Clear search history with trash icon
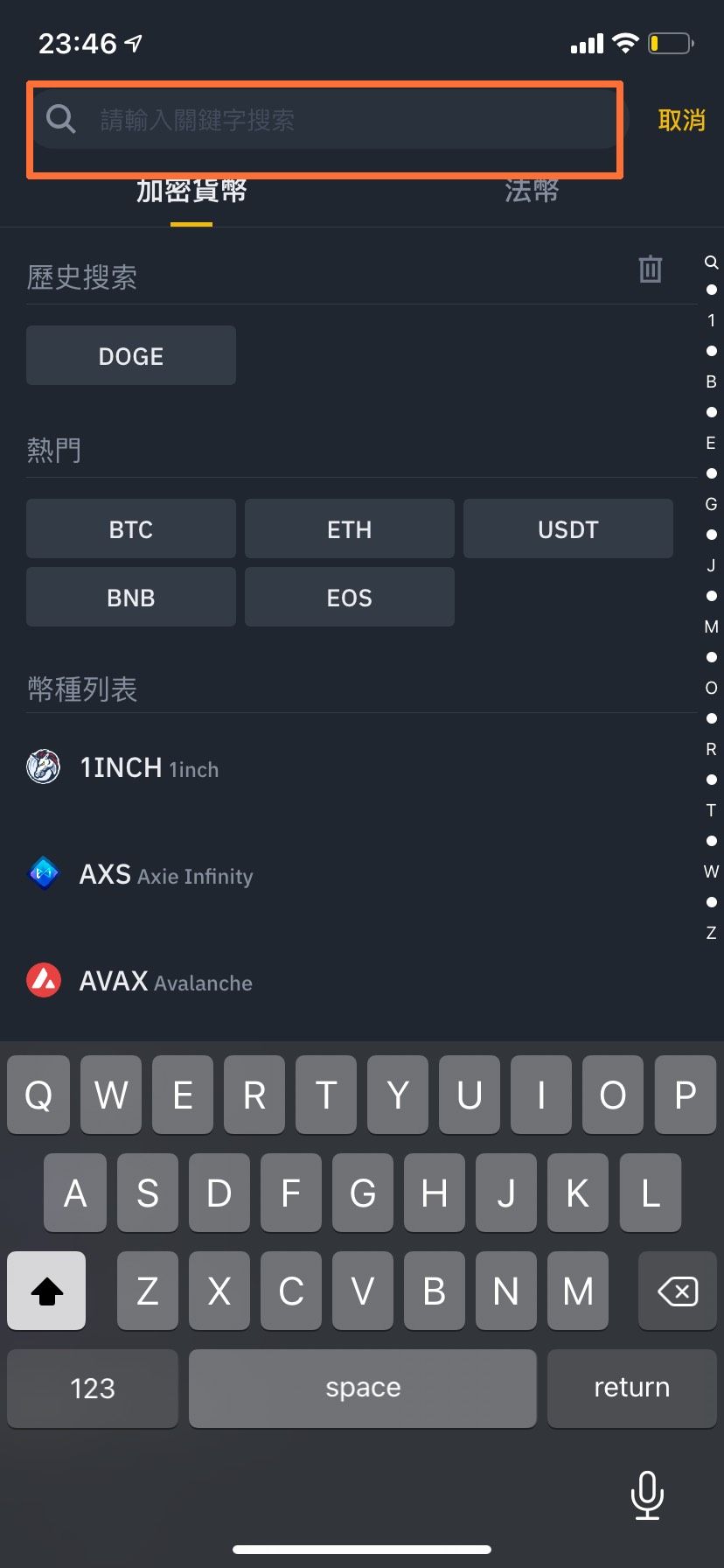This screenshot has height=1568, width=724. [650, 269]
